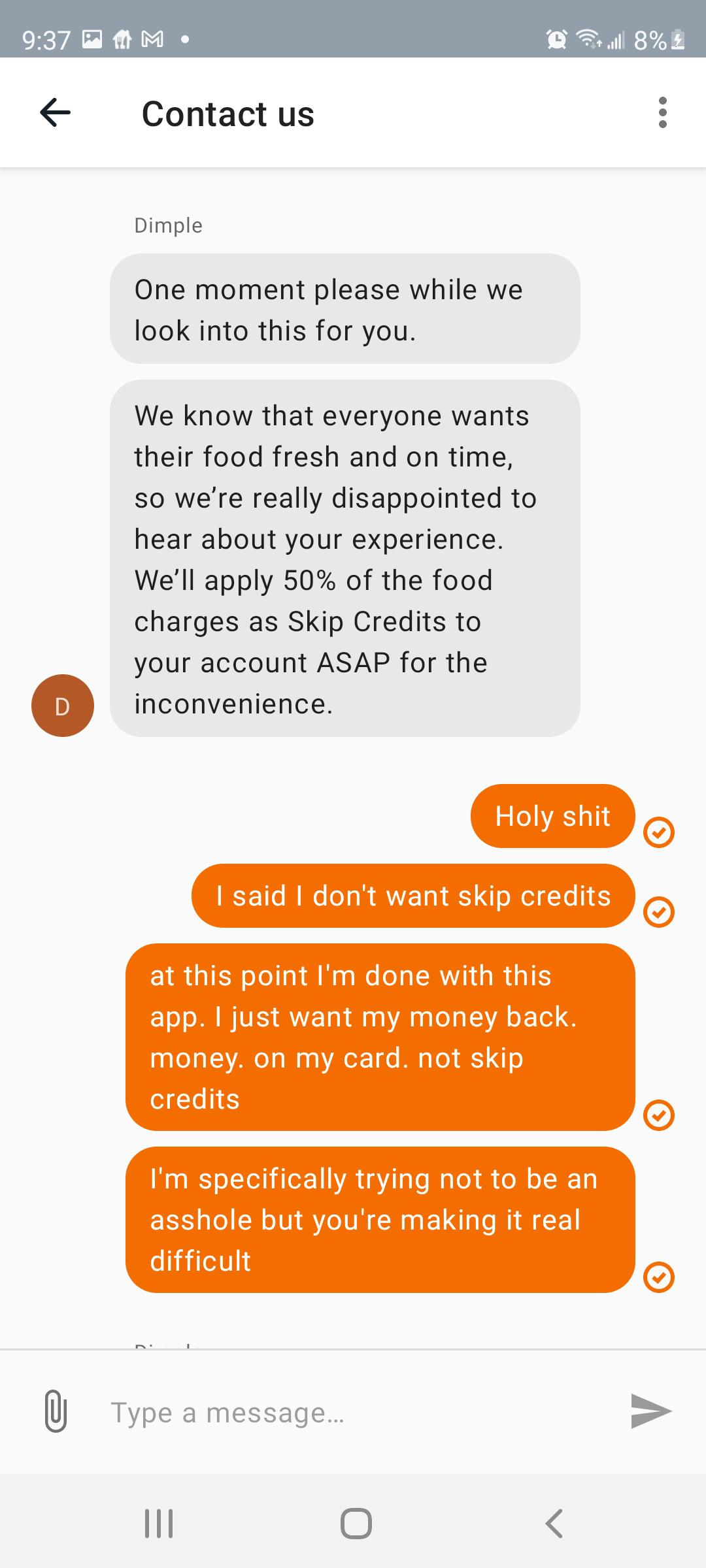Tap the 'Type a message' input field
706x1568 pixels.
[261, 1411]
